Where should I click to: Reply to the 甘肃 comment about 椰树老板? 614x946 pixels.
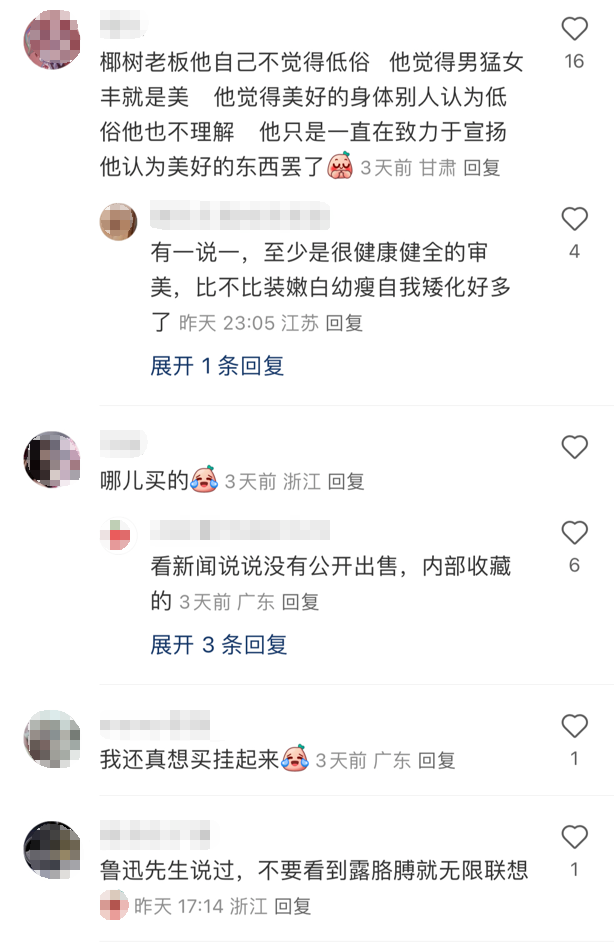pyautogui.click(x=482, y=168)
